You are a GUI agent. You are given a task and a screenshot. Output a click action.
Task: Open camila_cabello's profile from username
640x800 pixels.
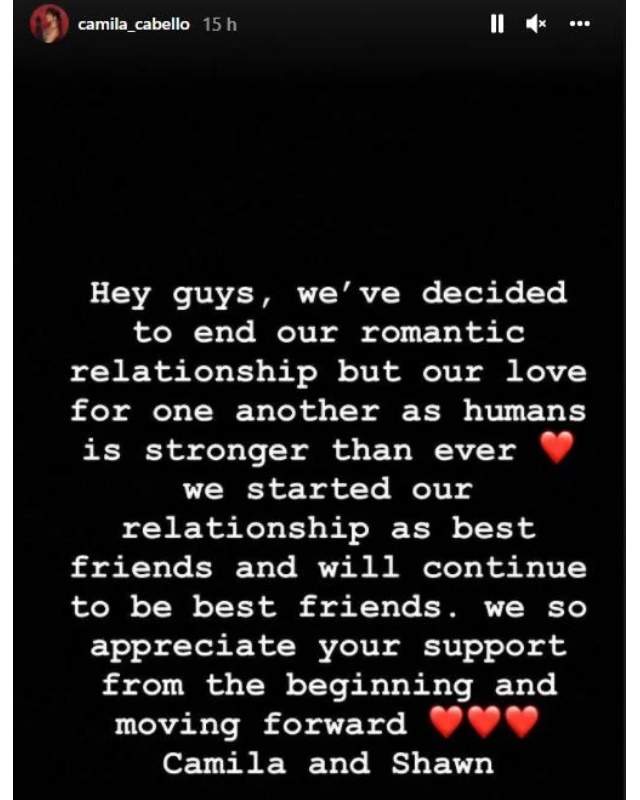[x=134, y=24]
